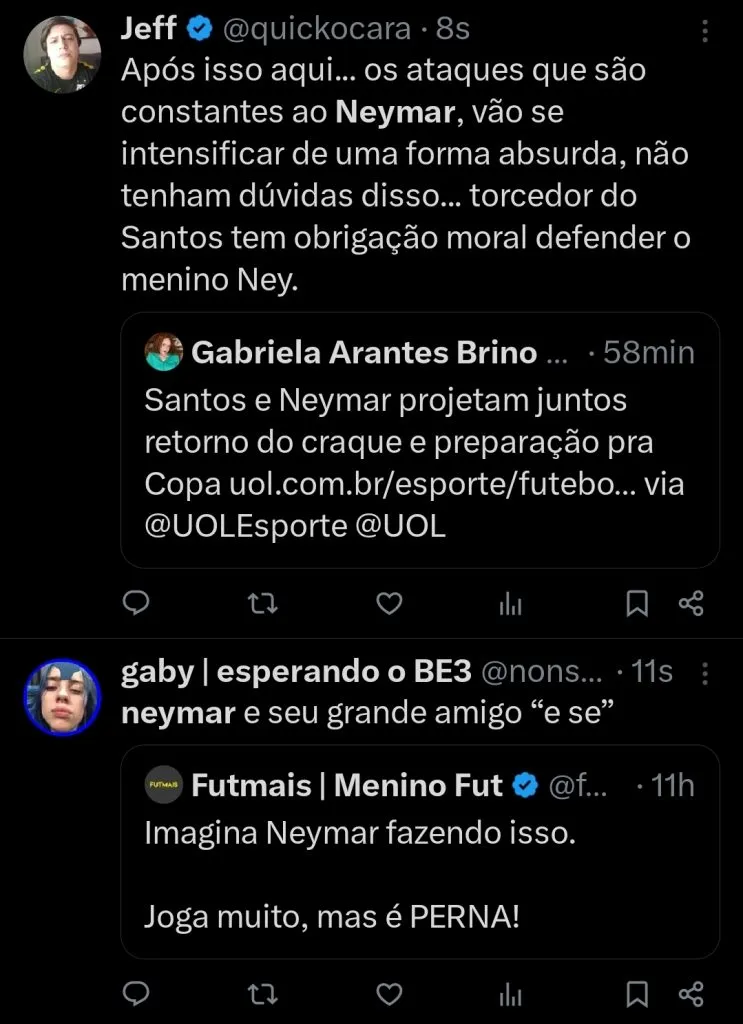Image resolution: width=743 pixels, height=1024 pixels.
Task: Like gaby's post
Action: (388, 993)
